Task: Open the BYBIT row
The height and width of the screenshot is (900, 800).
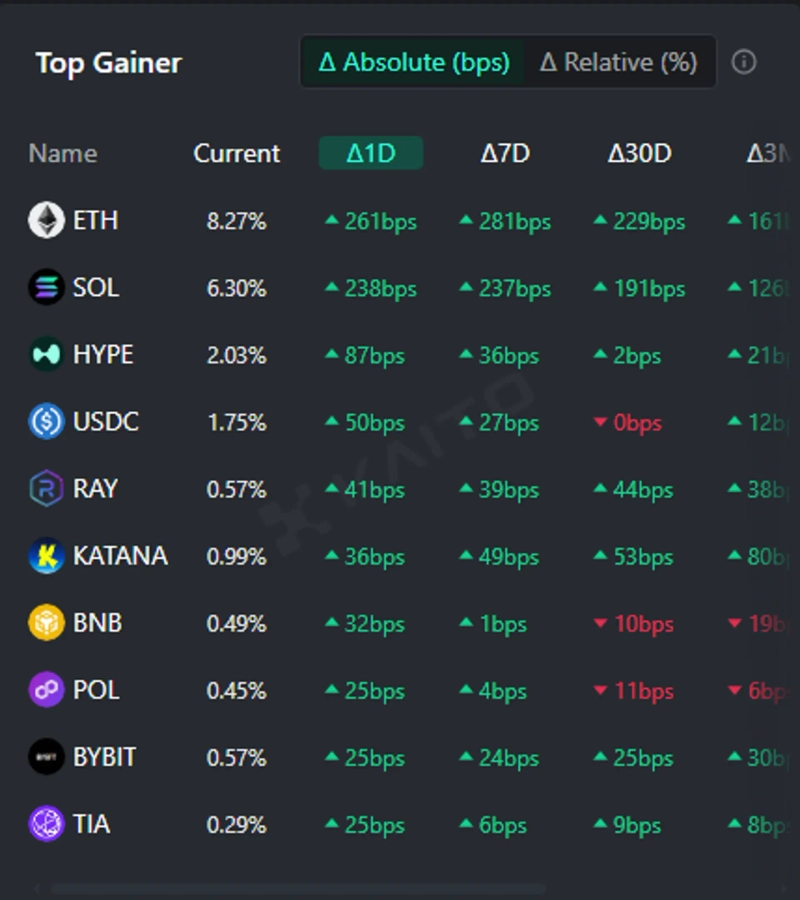Action: pyautogui.click(x=104, y=757)
